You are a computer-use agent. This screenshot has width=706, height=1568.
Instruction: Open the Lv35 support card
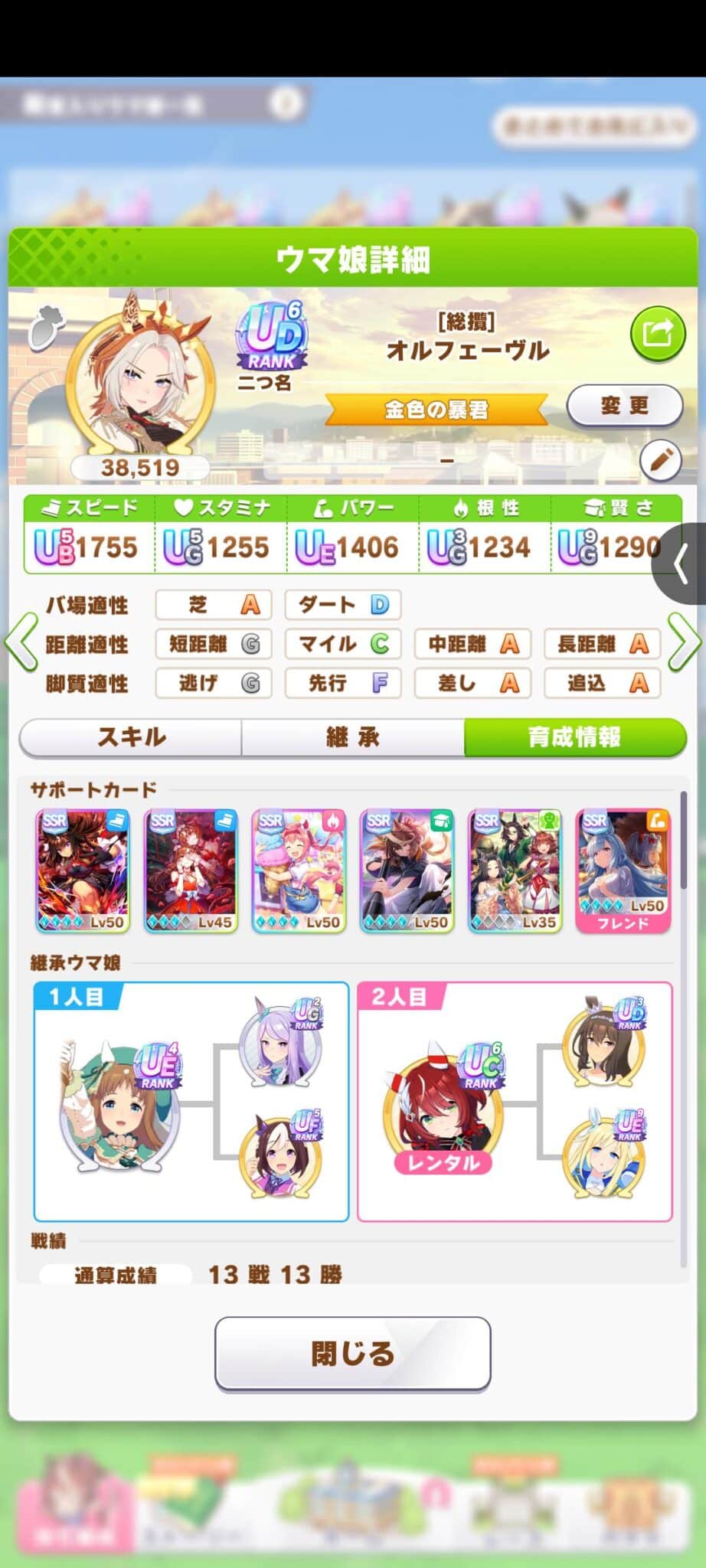[x=515, y=871]
